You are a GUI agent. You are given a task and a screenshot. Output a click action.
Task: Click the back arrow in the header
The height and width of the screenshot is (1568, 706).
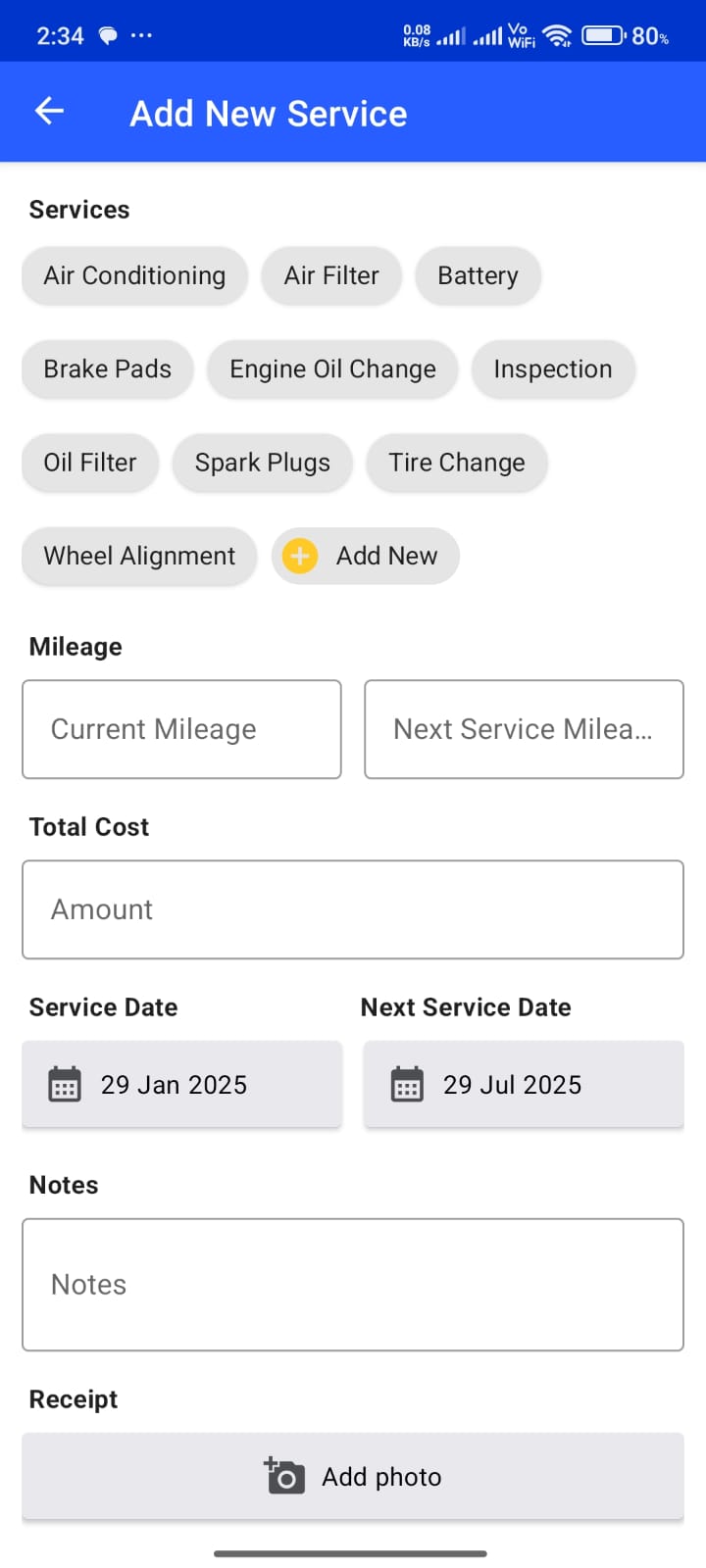point(49,111)
